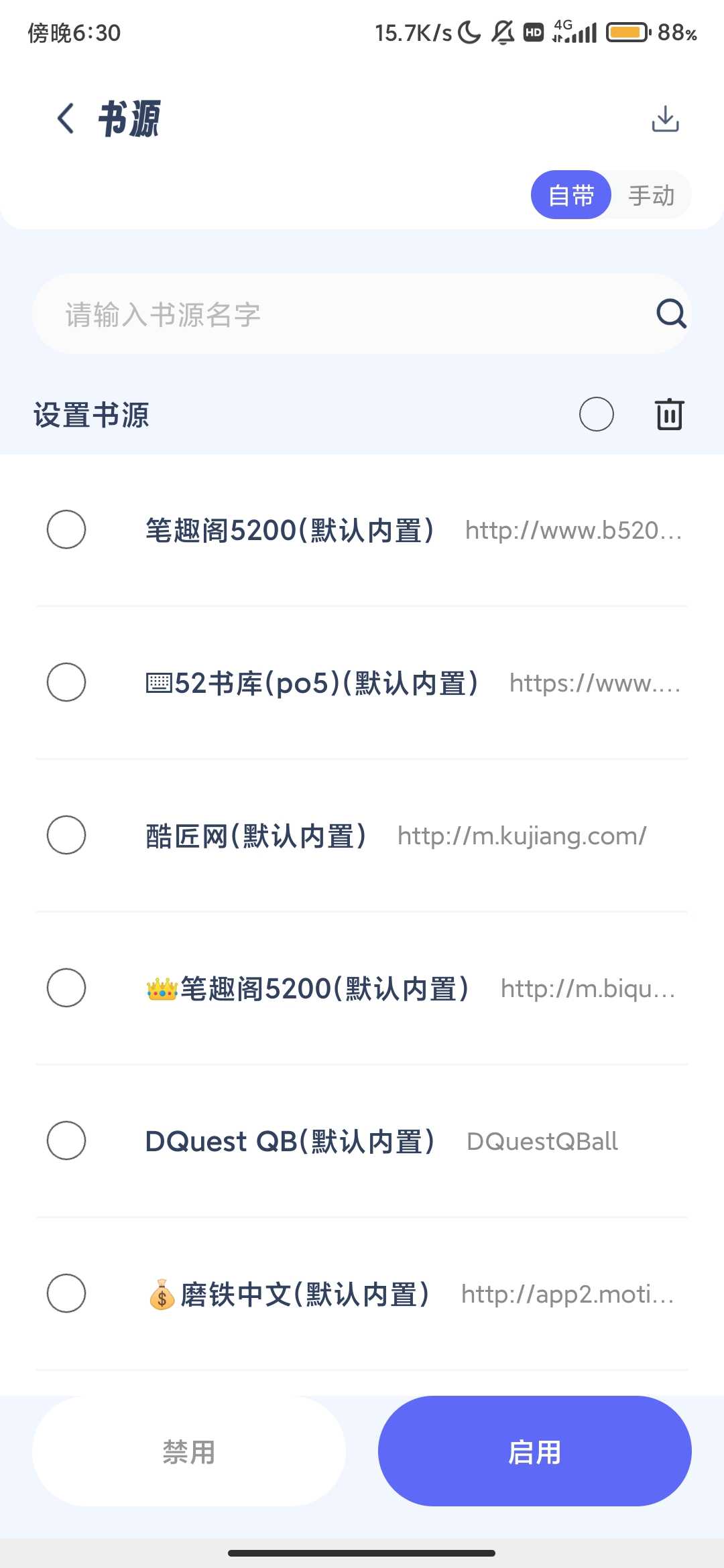Screen dimensions: 724x1568
Task: Mark the first 笔趣阁5200 source selected
Action: (x=66, y=529)
